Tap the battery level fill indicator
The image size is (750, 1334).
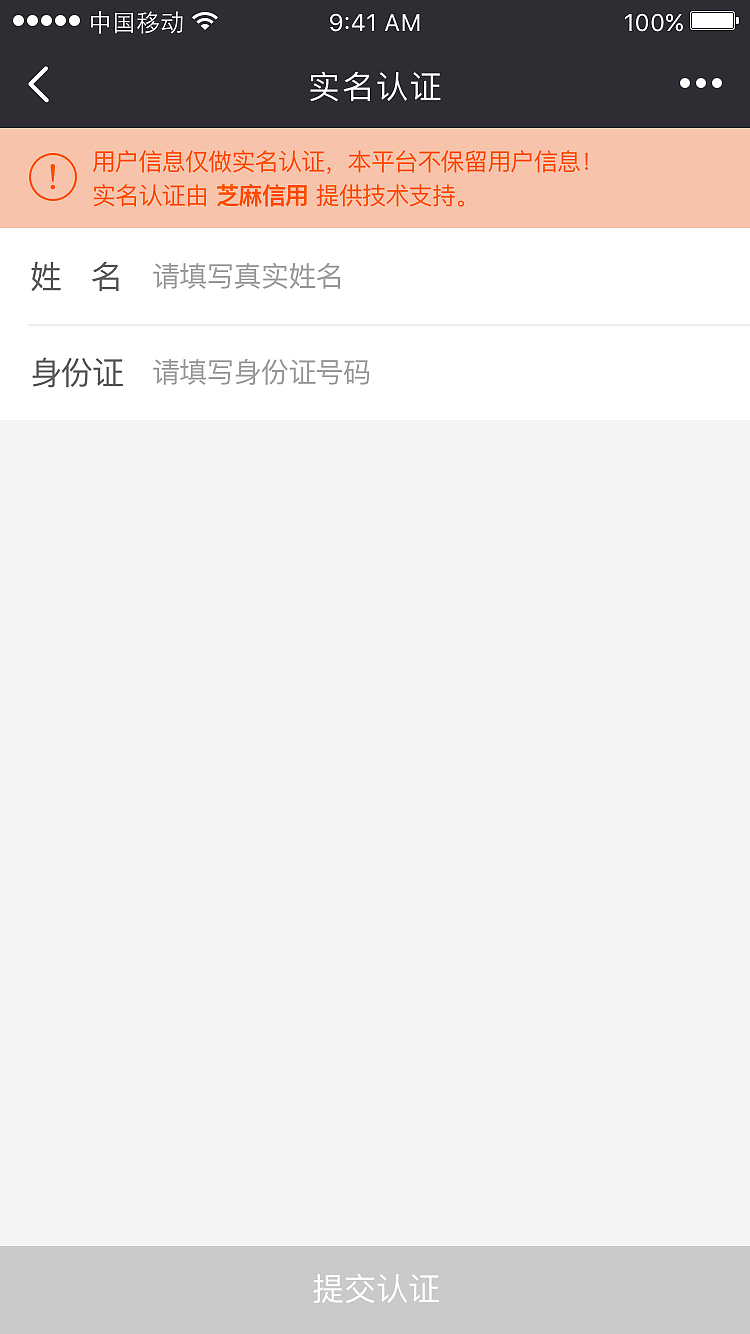pyautogui.click(x=711, y=21)
